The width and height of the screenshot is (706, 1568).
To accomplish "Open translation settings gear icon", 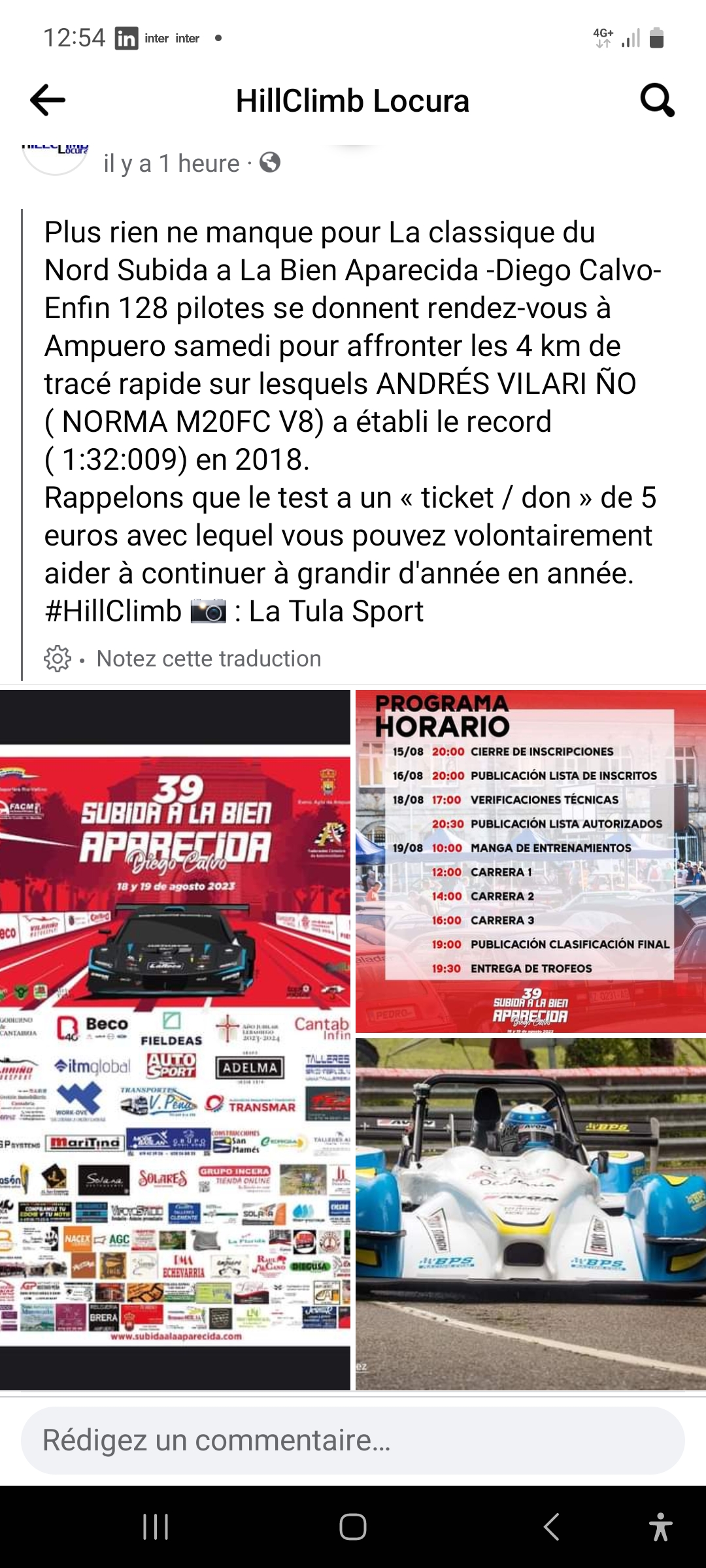I will coord(58,659).
